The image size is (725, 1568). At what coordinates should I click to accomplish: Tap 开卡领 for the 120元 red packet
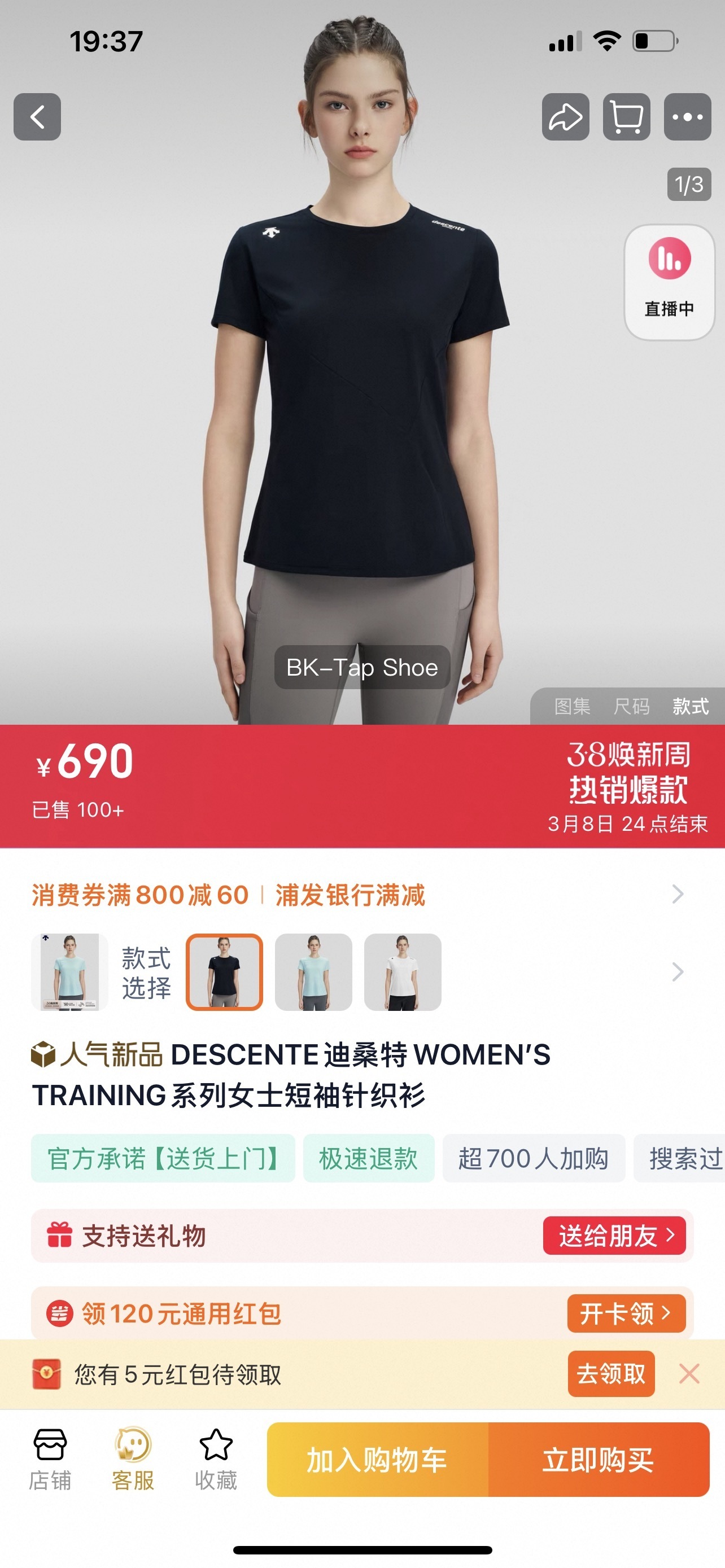coord(626,1313)
